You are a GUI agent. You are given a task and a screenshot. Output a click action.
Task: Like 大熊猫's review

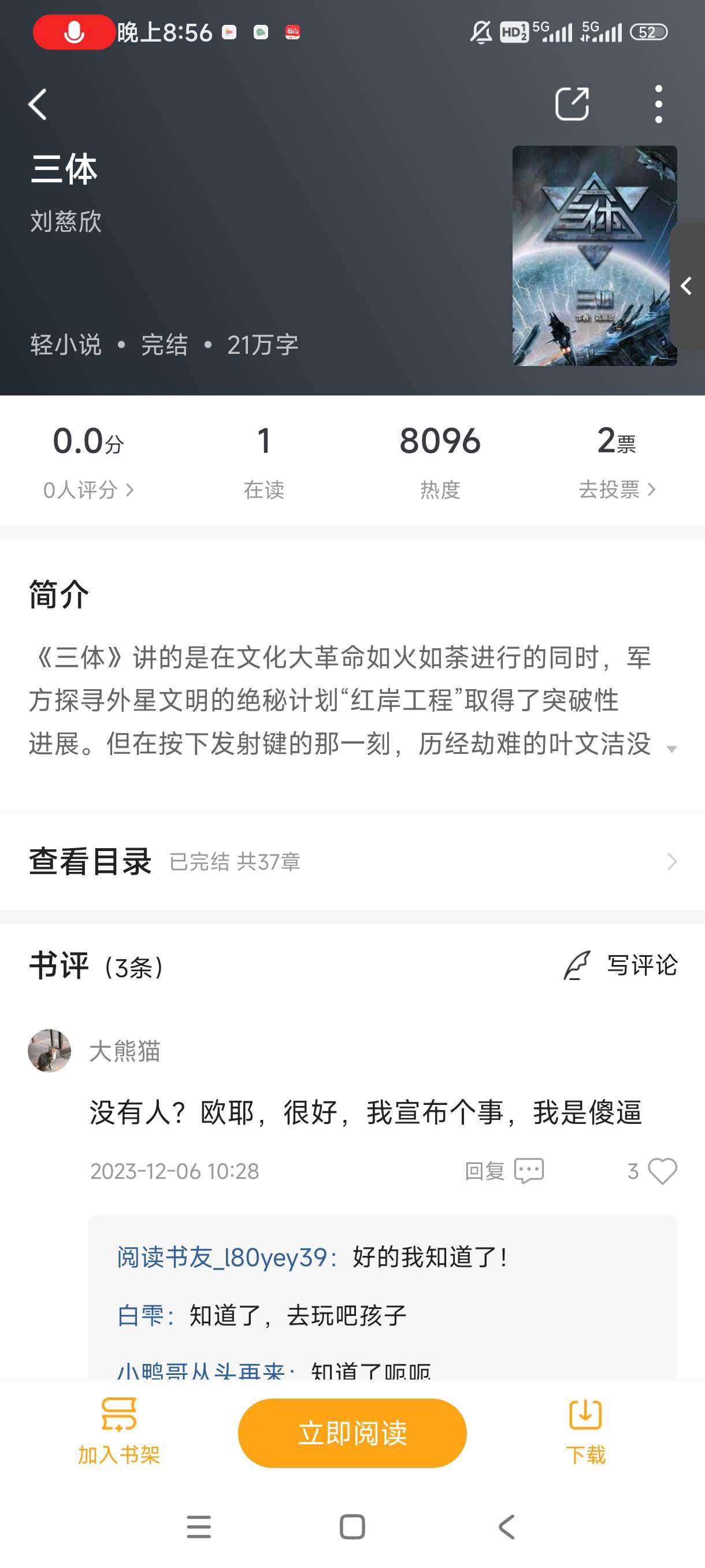pos(661,1171)
